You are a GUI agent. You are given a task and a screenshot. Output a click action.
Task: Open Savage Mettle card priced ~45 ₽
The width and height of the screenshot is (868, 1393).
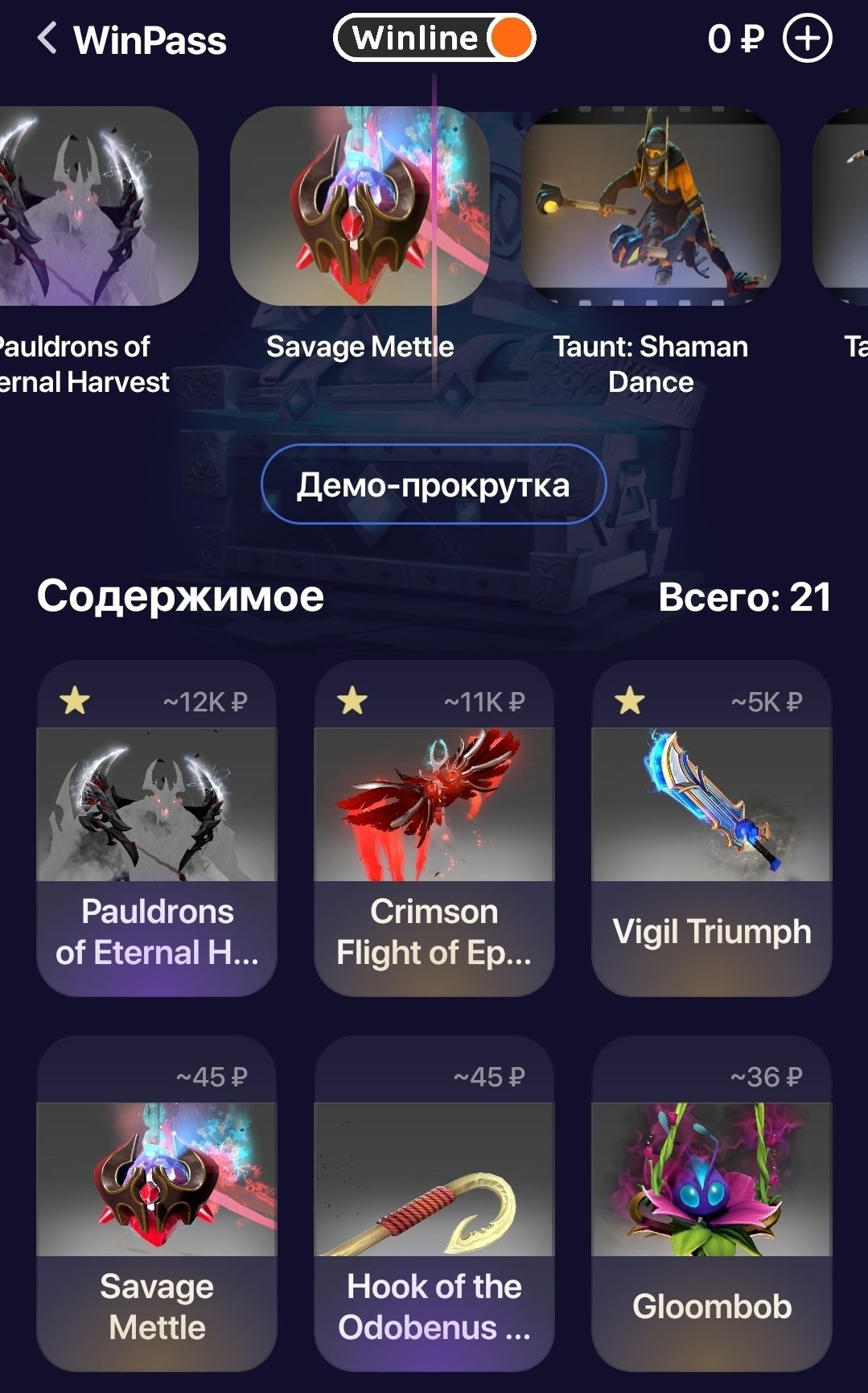click(157, 1203)
